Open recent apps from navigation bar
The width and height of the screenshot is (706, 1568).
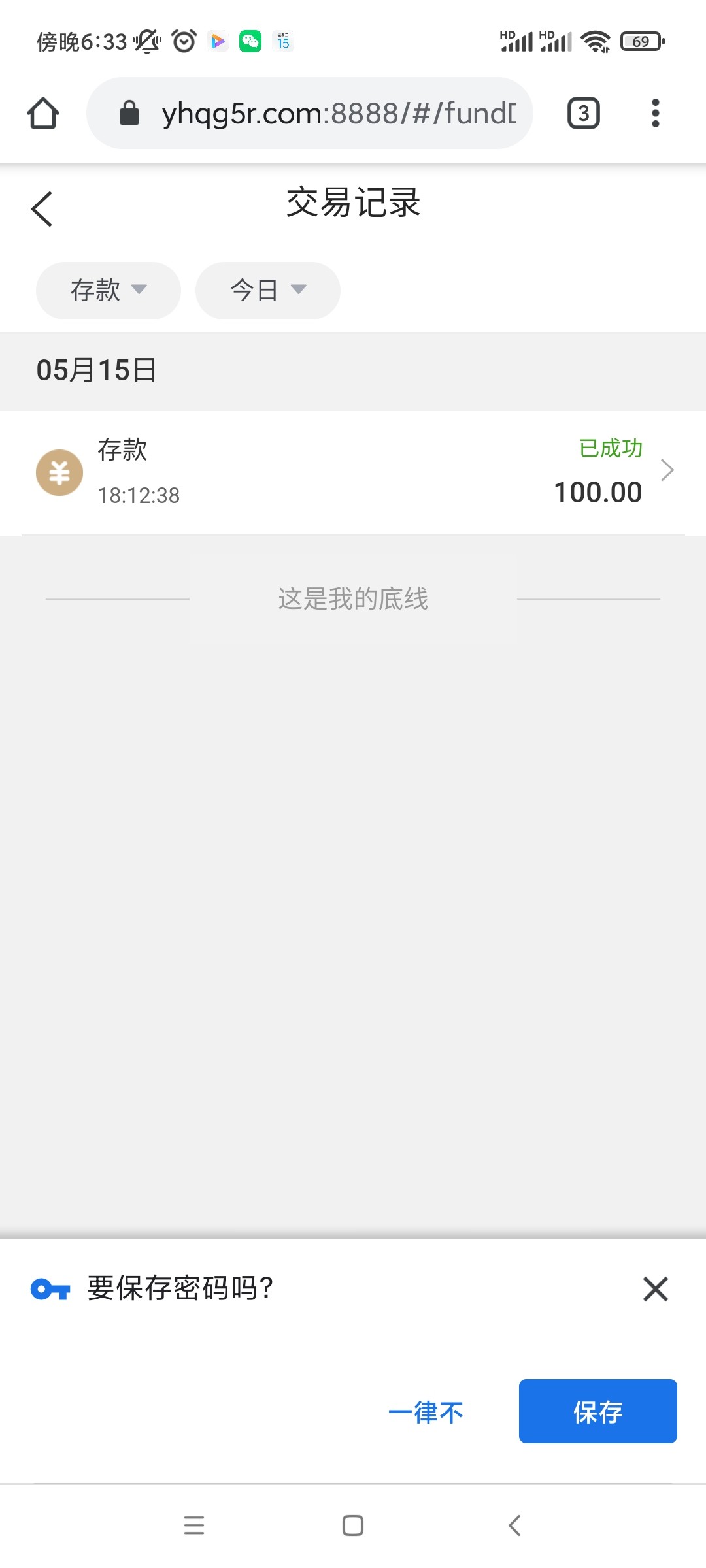[x=194, y=1526]
